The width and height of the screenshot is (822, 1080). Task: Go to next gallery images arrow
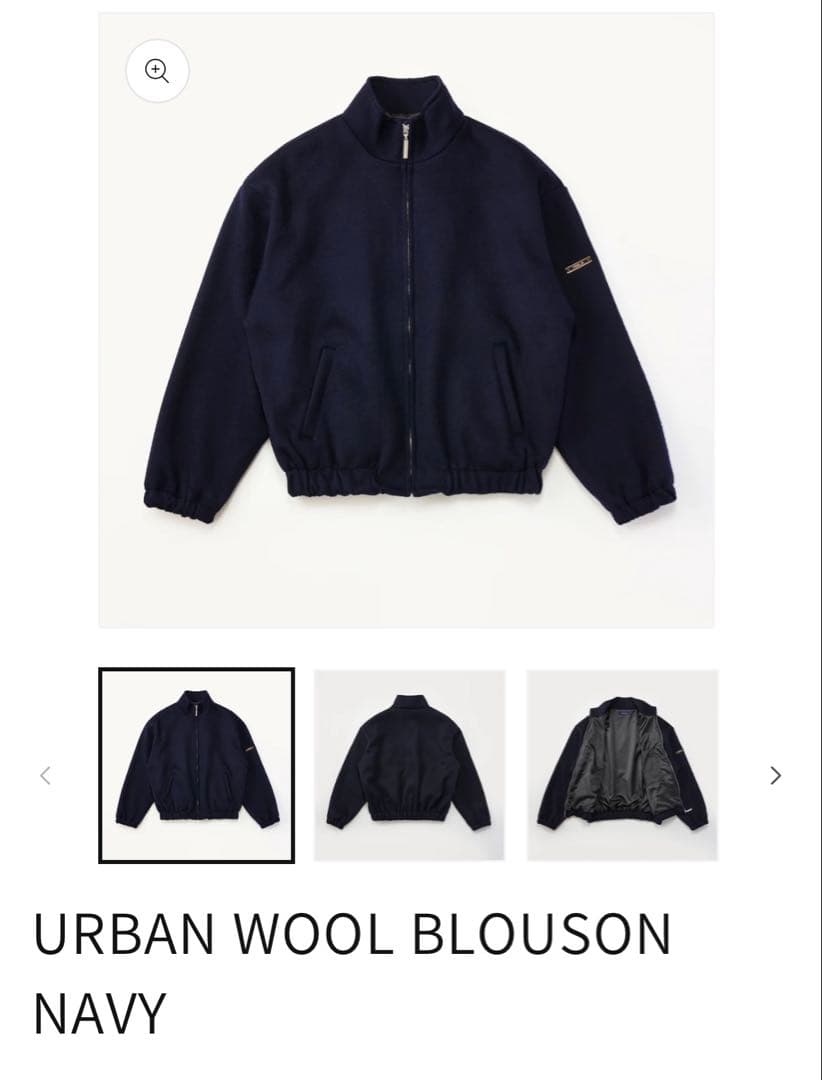tap(775, 775)
